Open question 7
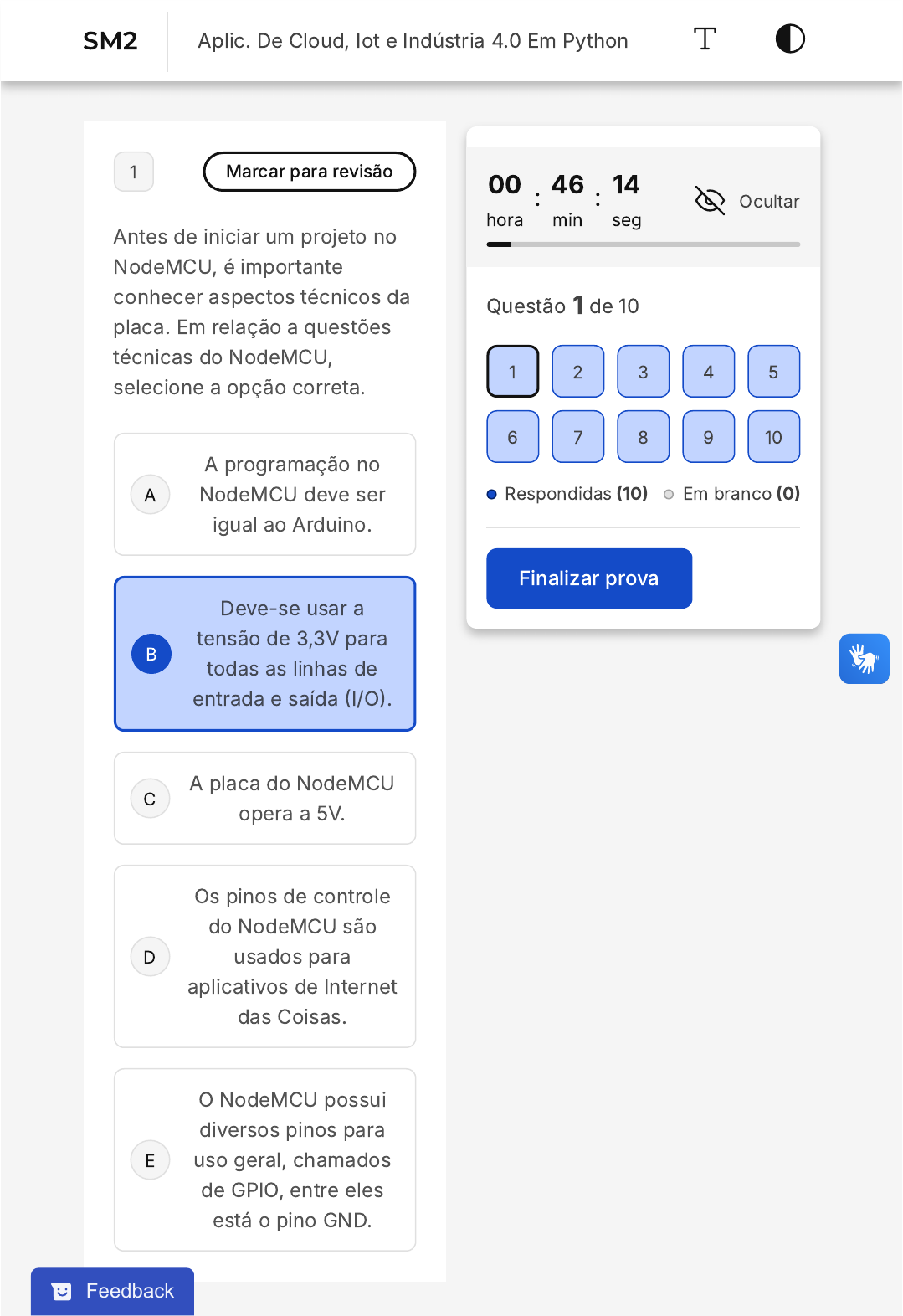 577,437
